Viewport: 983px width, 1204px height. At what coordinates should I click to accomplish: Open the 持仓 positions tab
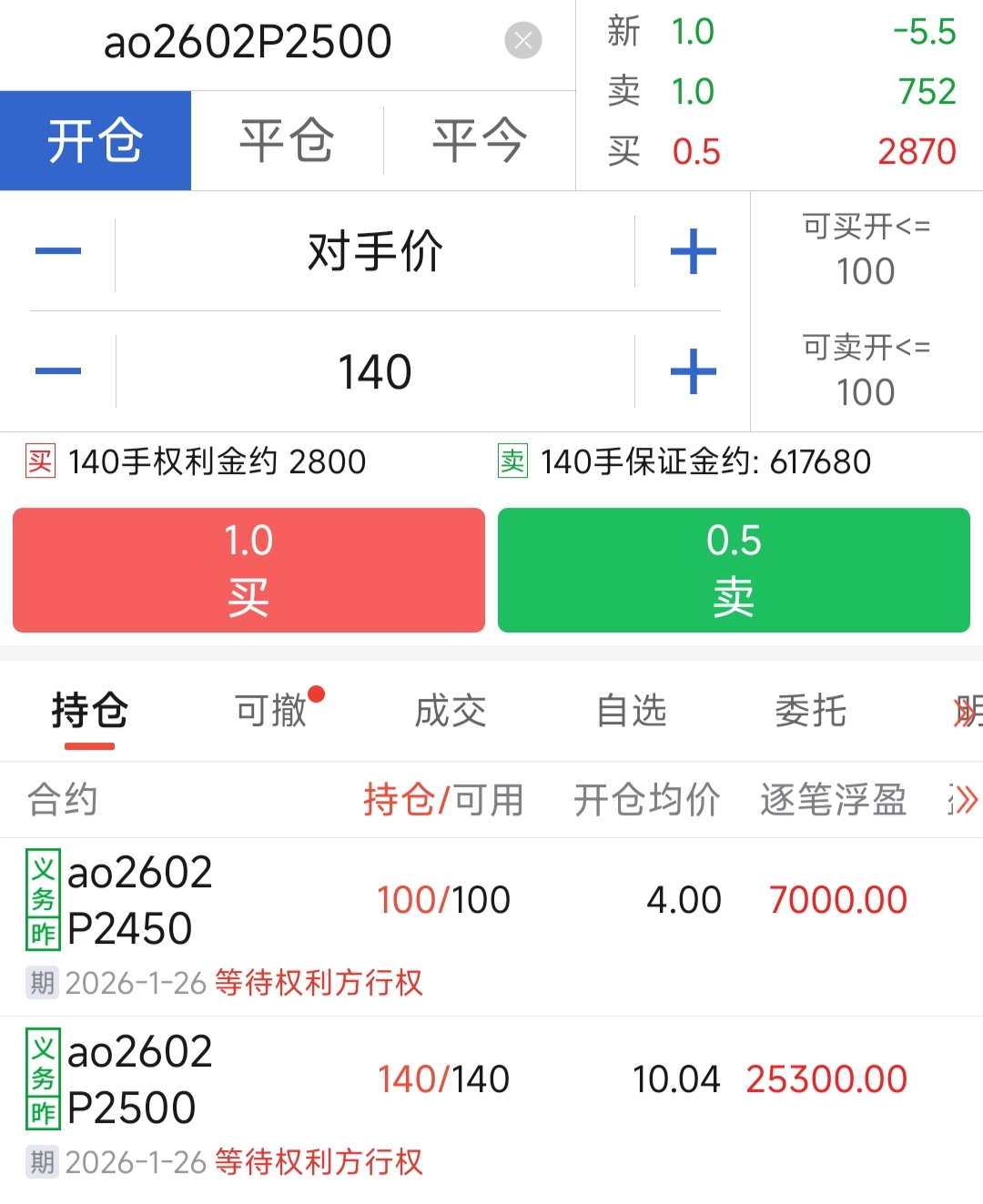89,711
